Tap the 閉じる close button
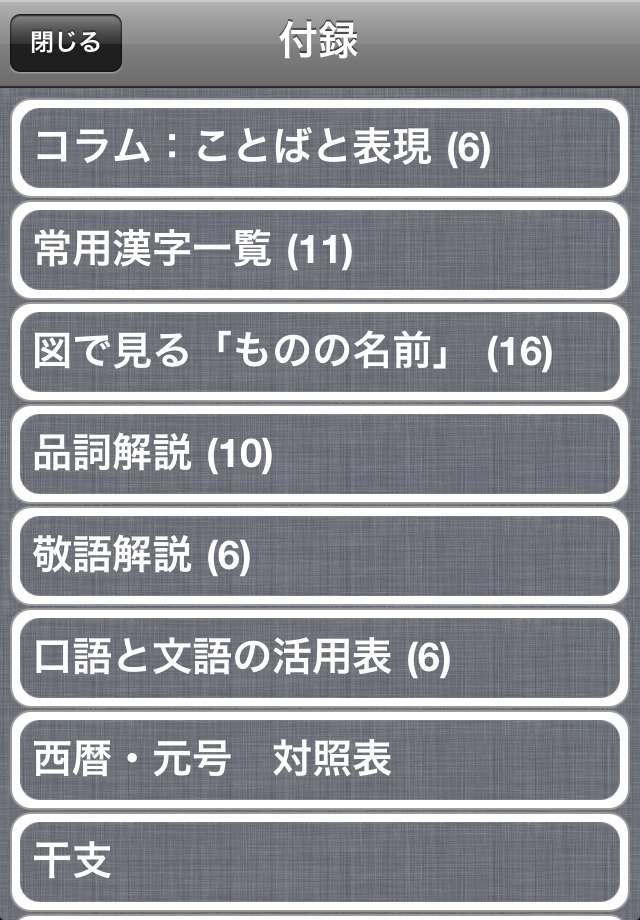640x920 pixels. click(x=66, y=44)
